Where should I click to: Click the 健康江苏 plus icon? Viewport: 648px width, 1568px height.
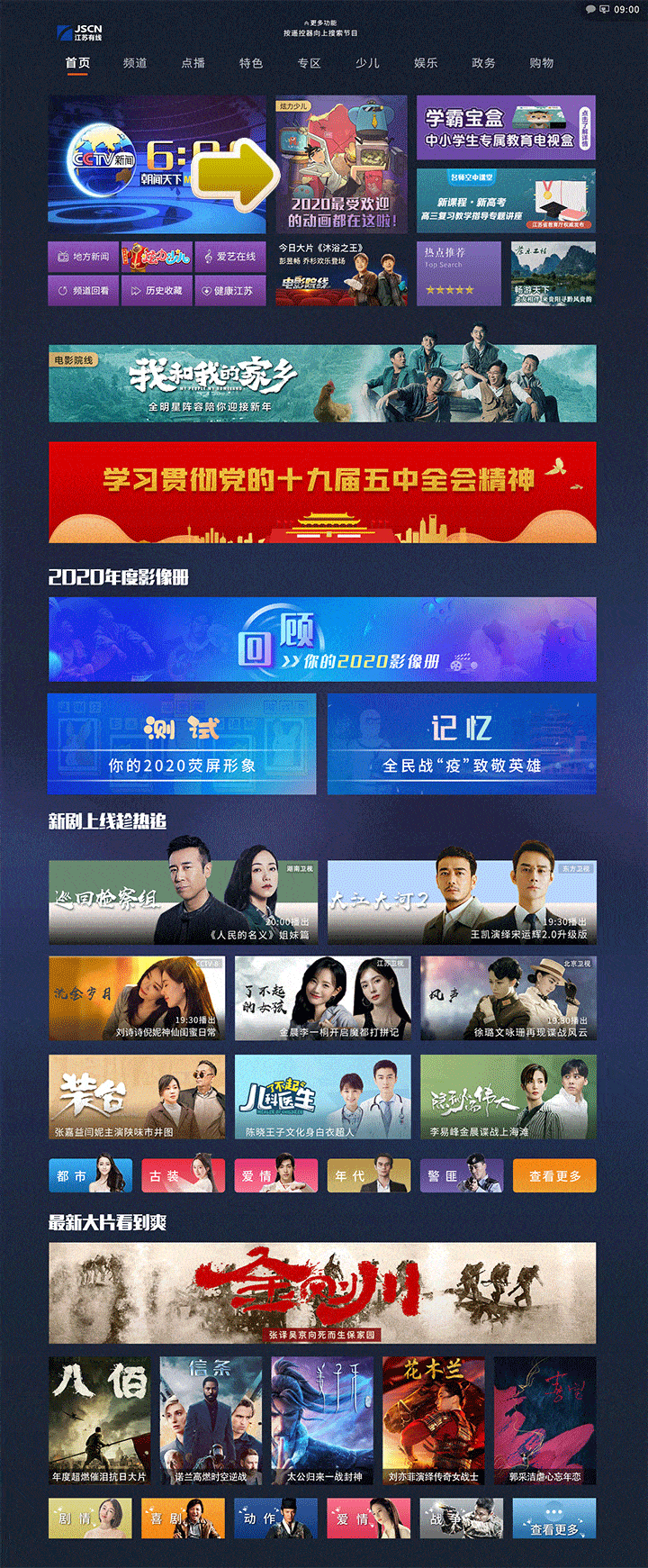click(x=204, y=289)
